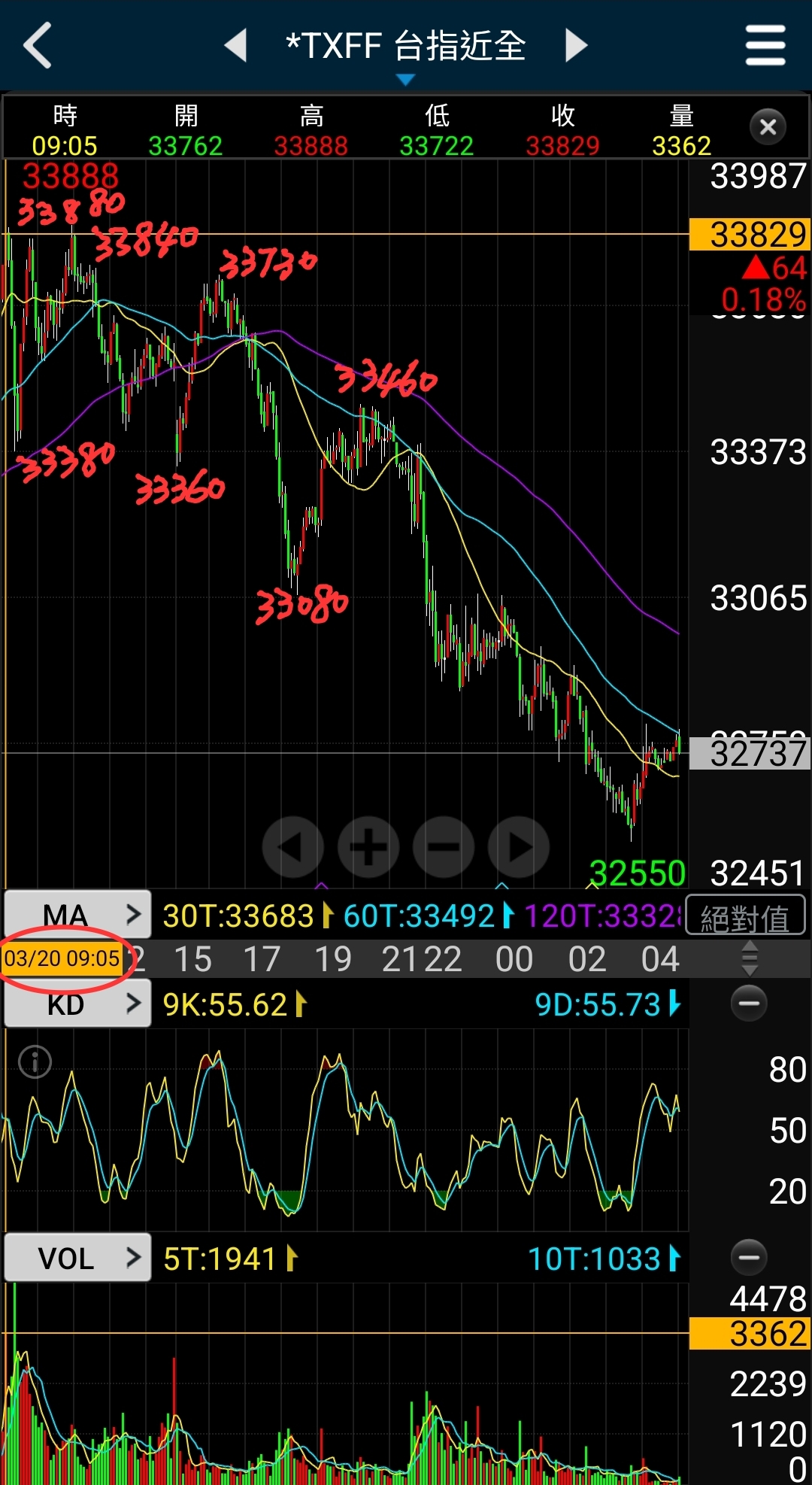Go back using the top-left arrow

click(x=38, y=45)
